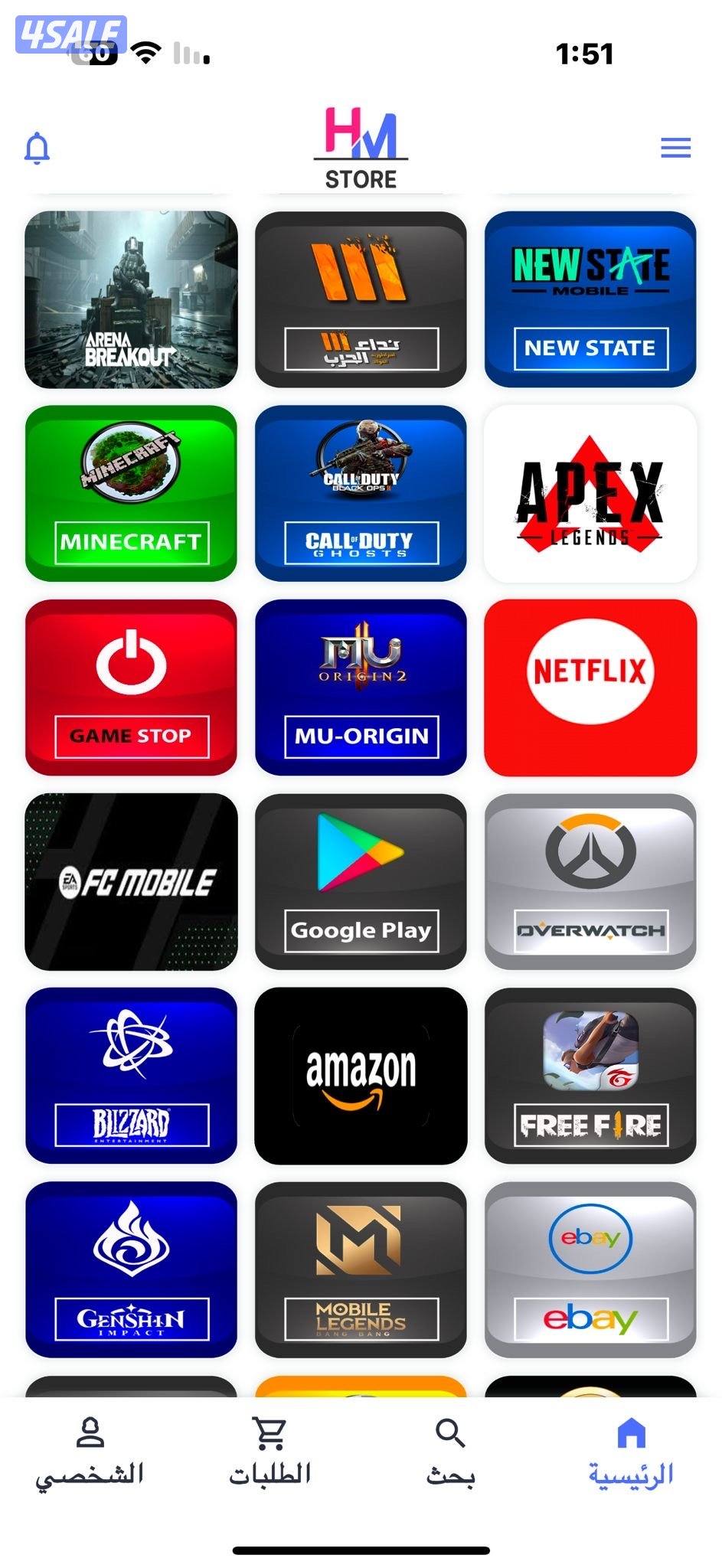Select the New State Mobile card

click(590, 299)
